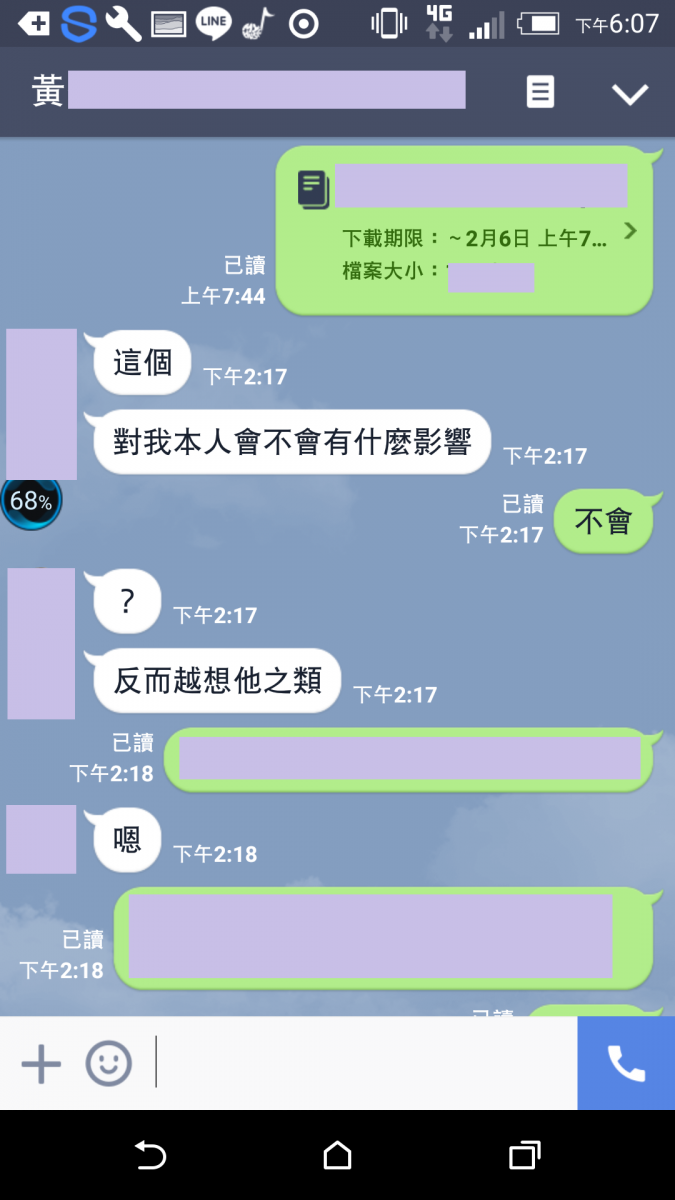Screen dimensions: 675x1200
Task: Open the emoji sticker picker
Action: 108,1064
